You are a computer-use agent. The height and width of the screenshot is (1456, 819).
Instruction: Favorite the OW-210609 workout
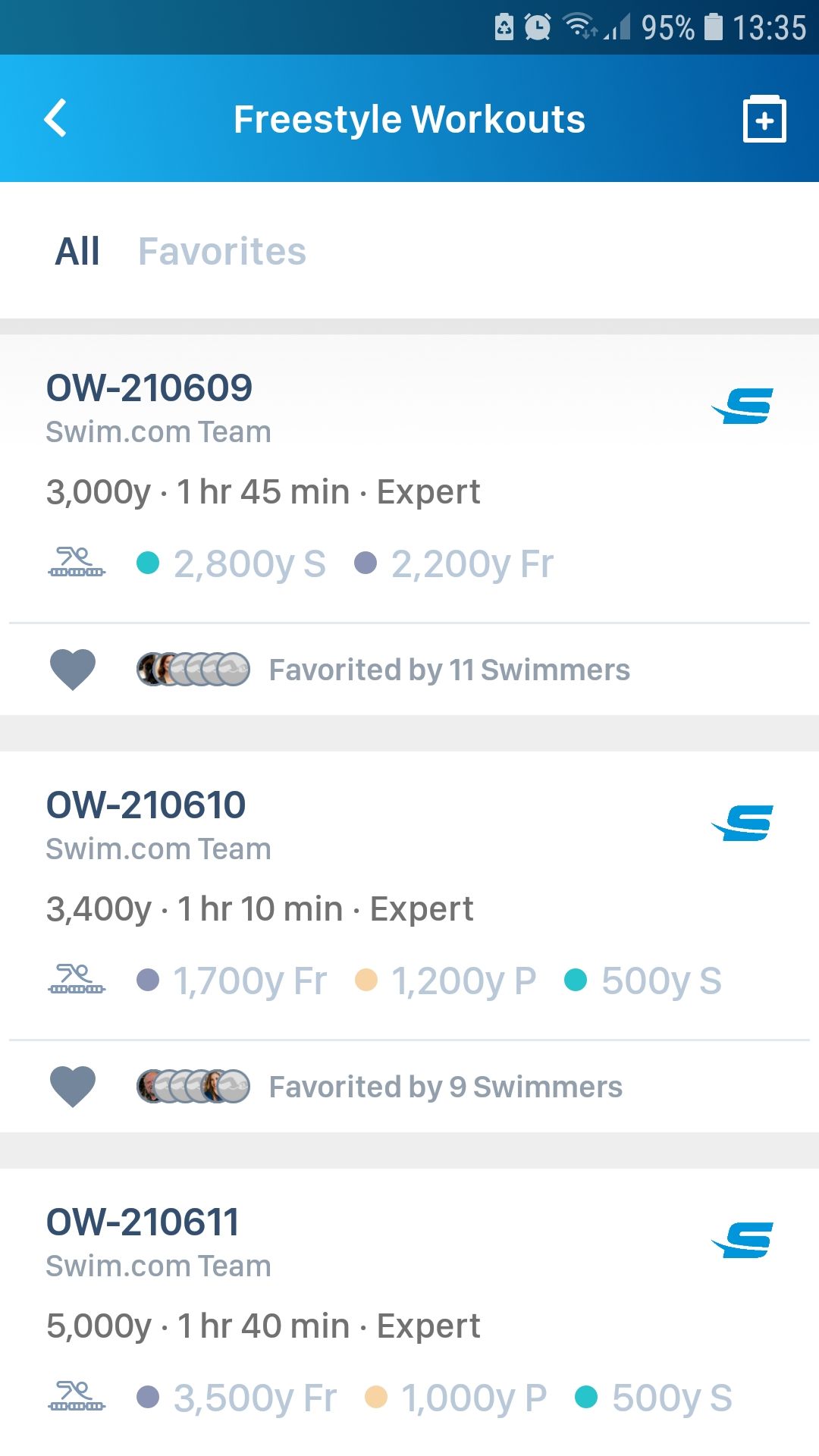pyautogui.click(x=73, y=670)
